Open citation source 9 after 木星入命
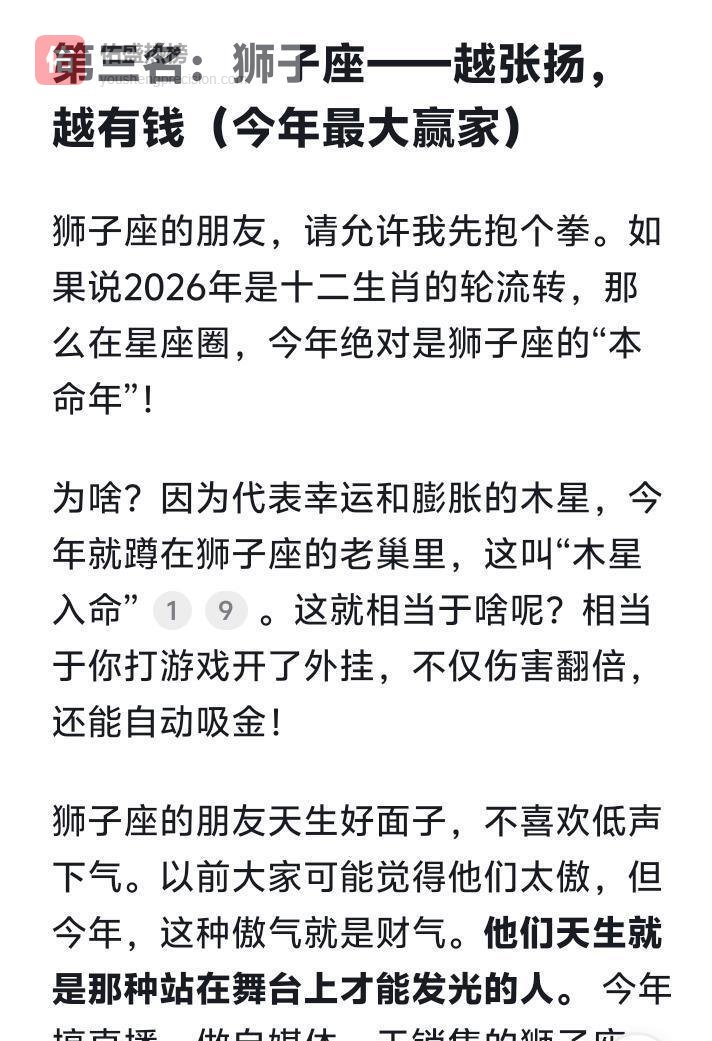Image resolution: width=712 pixels, height=1041 pixels. tap(226, 611)
